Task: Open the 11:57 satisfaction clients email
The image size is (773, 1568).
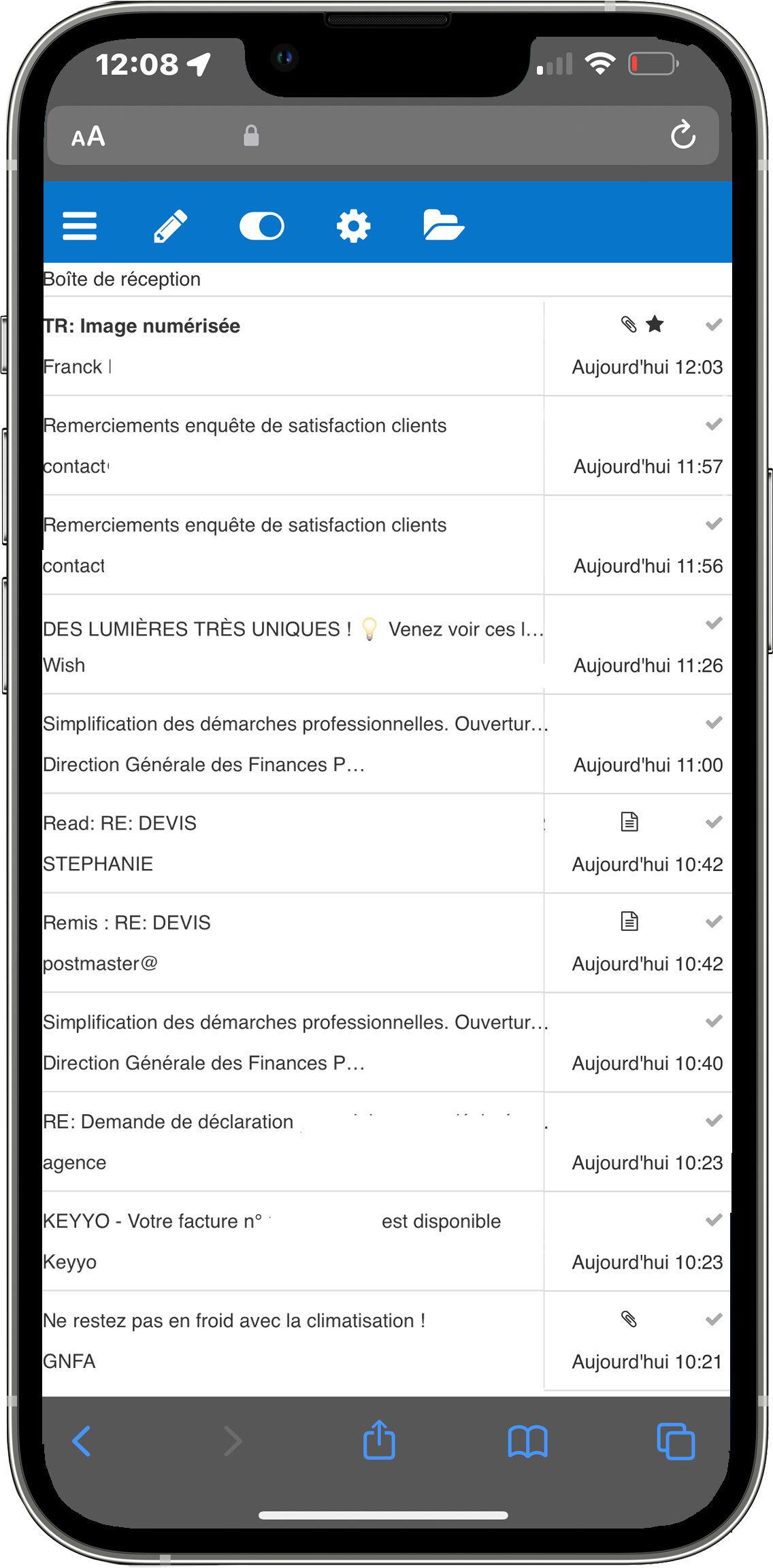Action: click(x=387, y=446)
